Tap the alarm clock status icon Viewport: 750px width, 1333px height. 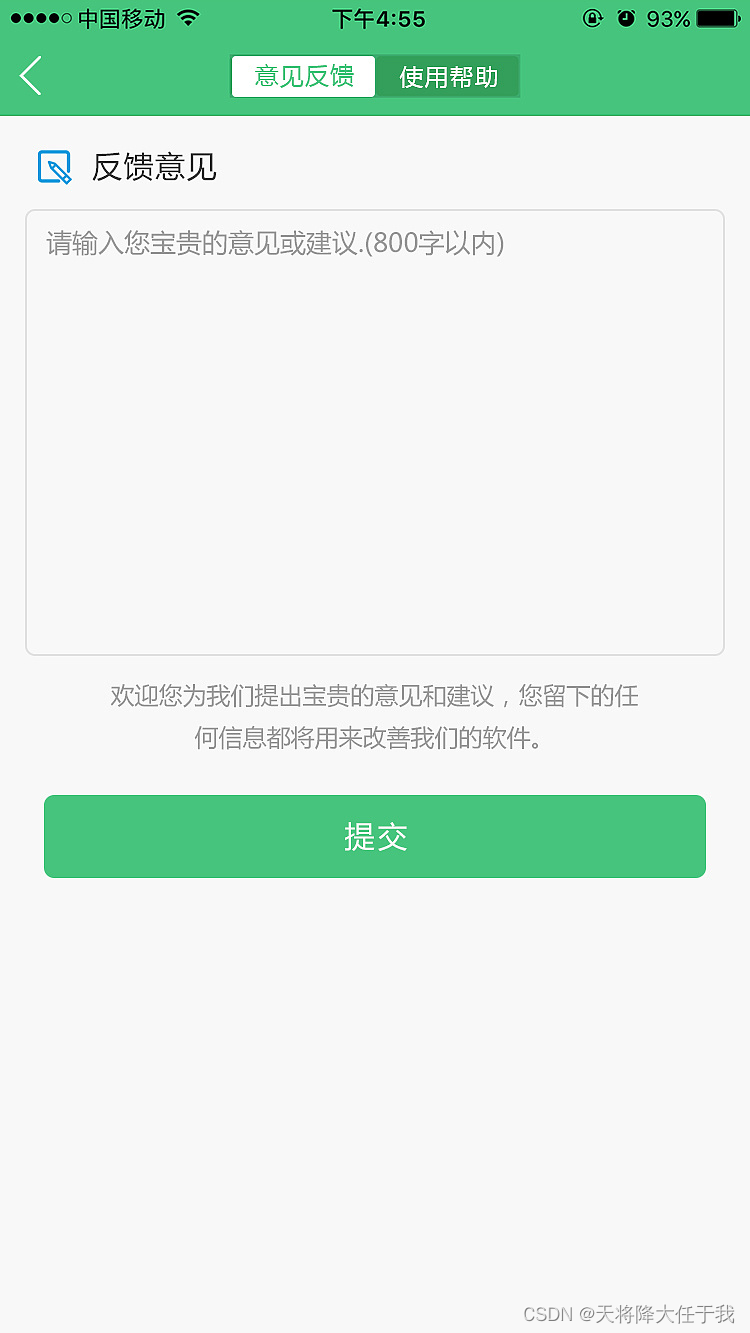(x=628, y=18)
